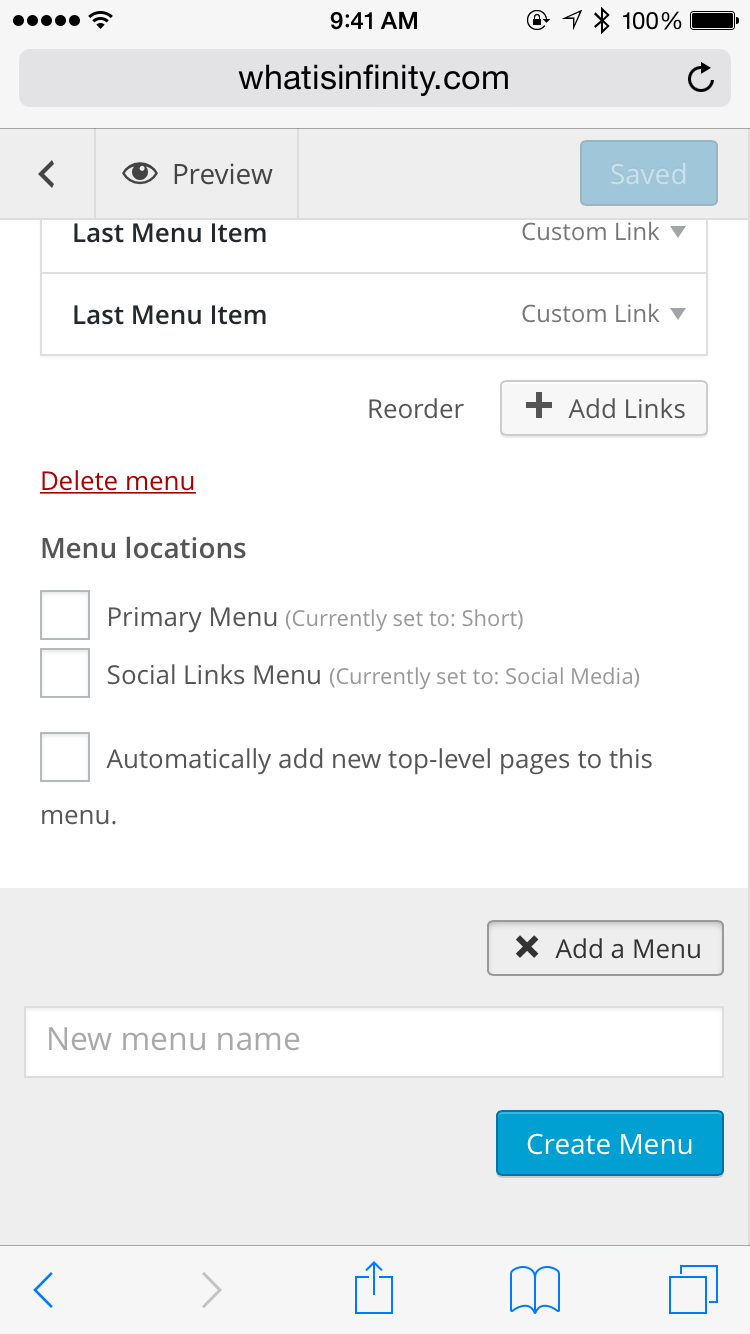Tap the Reorder link
The image size is (750, 1334).
click(415, 409)
